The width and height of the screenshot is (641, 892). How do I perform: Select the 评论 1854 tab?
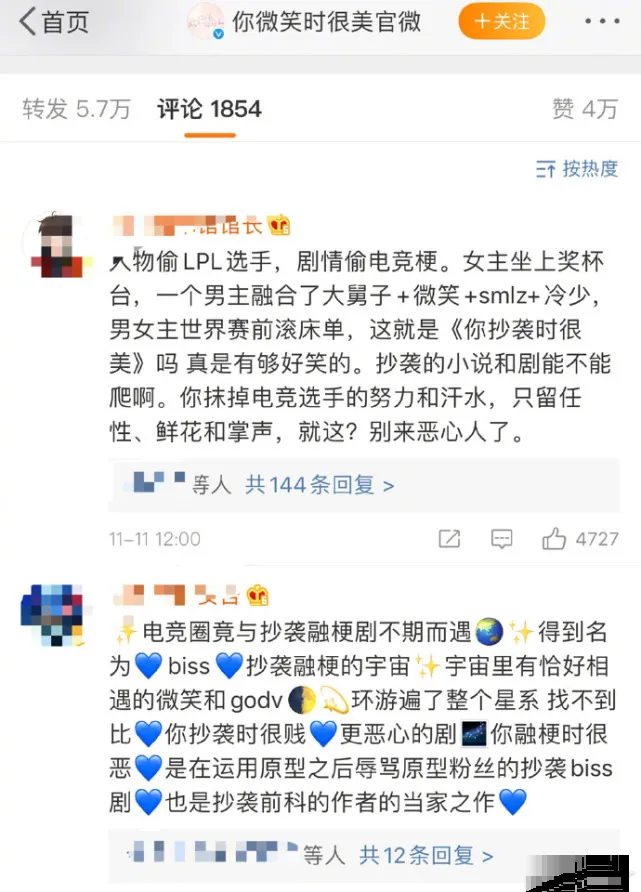click(x=209, y=109)
